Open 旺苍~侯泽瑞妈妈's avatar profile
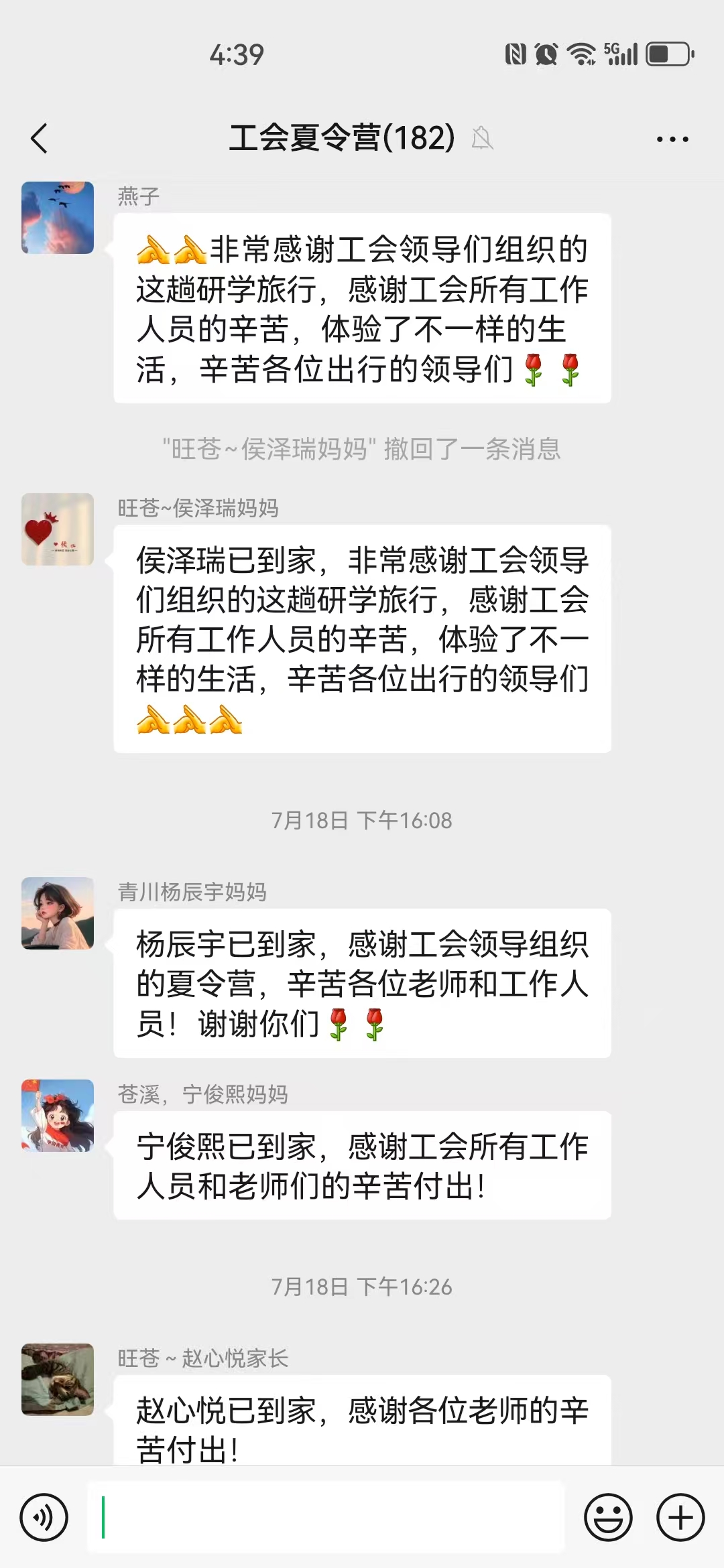 click(58, 529)
